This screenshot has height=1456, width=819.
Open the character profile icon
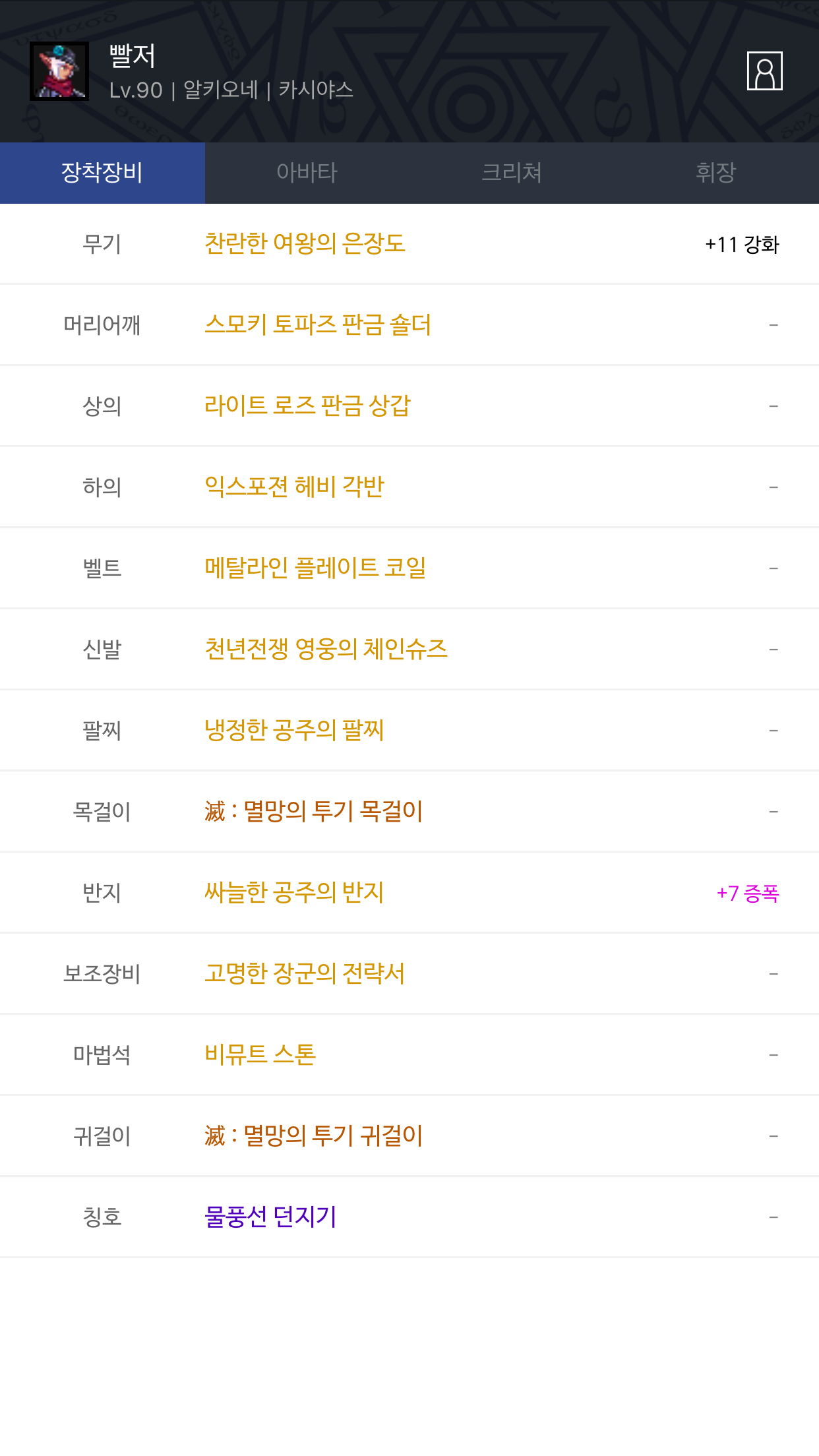click(x=764, y=71)
